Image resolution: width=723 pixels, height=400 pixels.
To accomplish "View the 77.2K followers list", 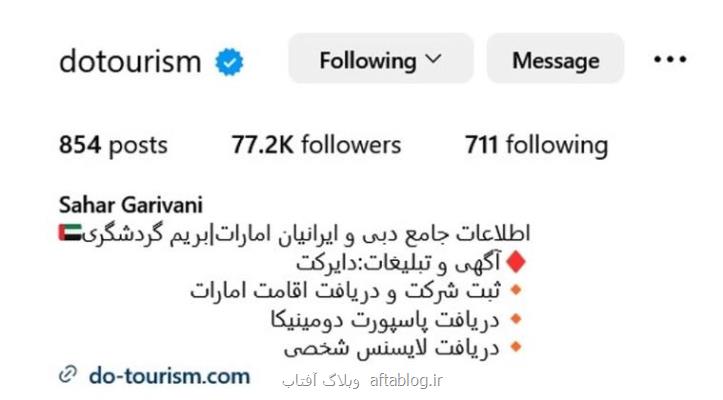I will point(316,145).
